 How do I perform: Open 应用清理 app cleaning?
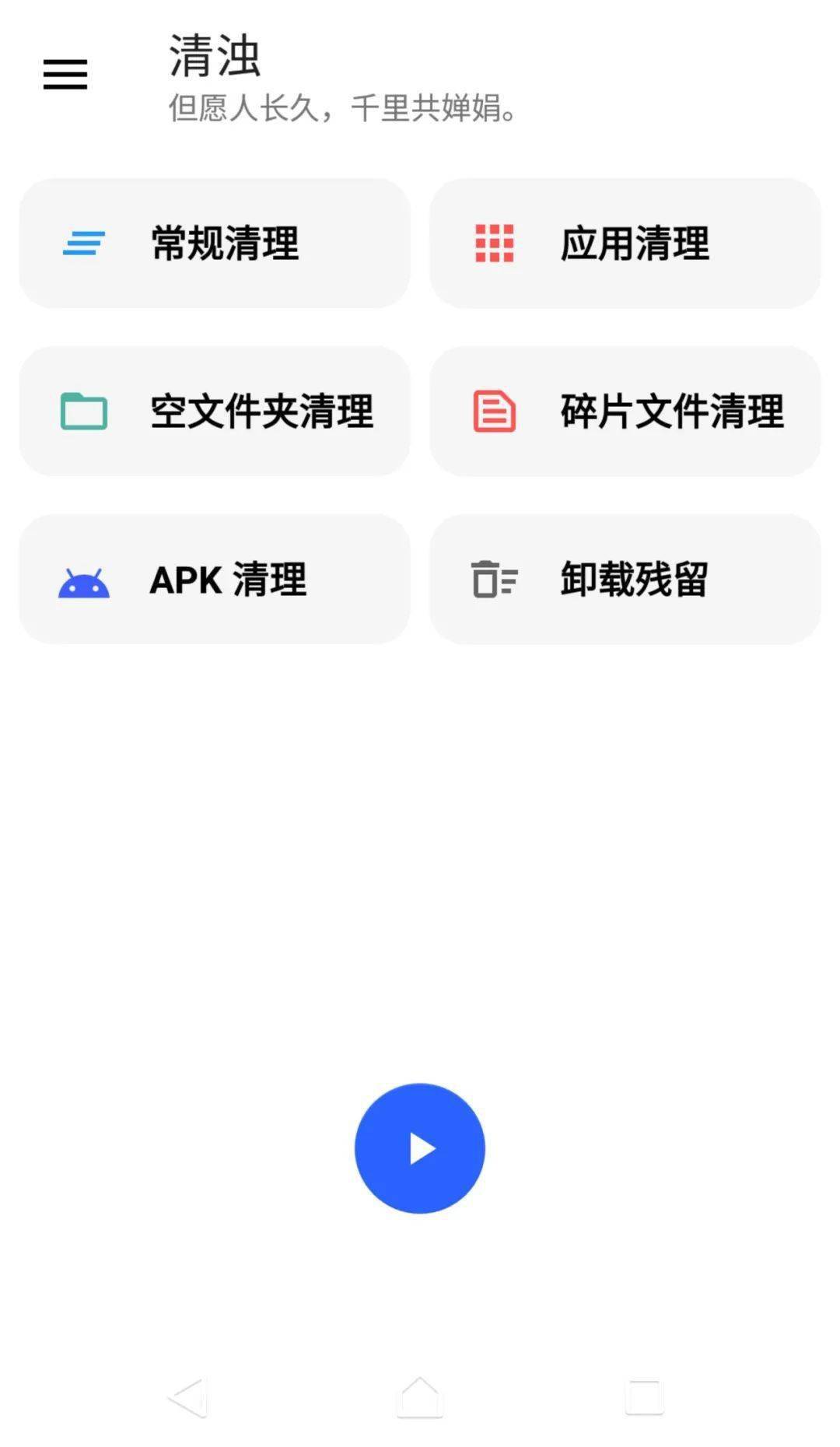(x=625, y=244)
